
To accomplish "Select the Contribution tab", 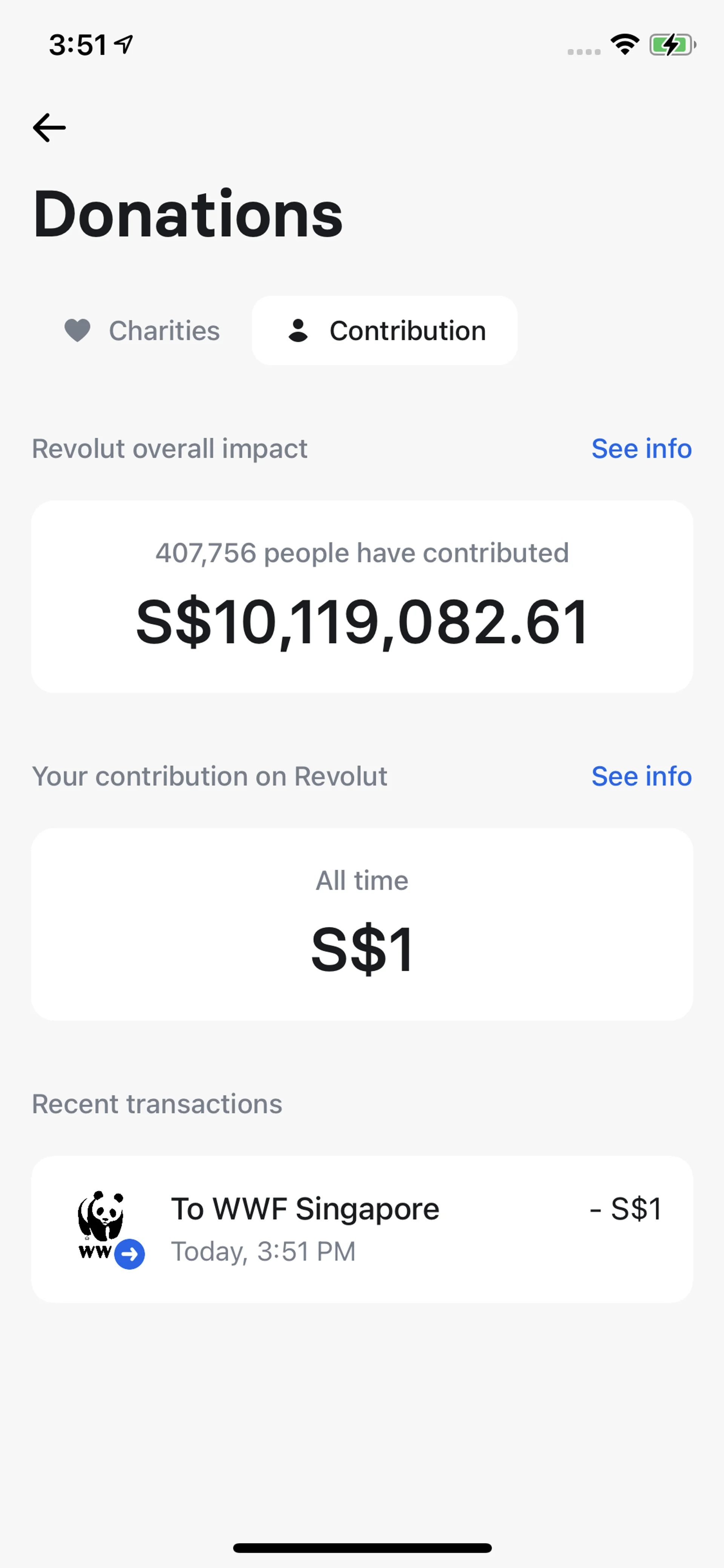I will coord(385,331).
